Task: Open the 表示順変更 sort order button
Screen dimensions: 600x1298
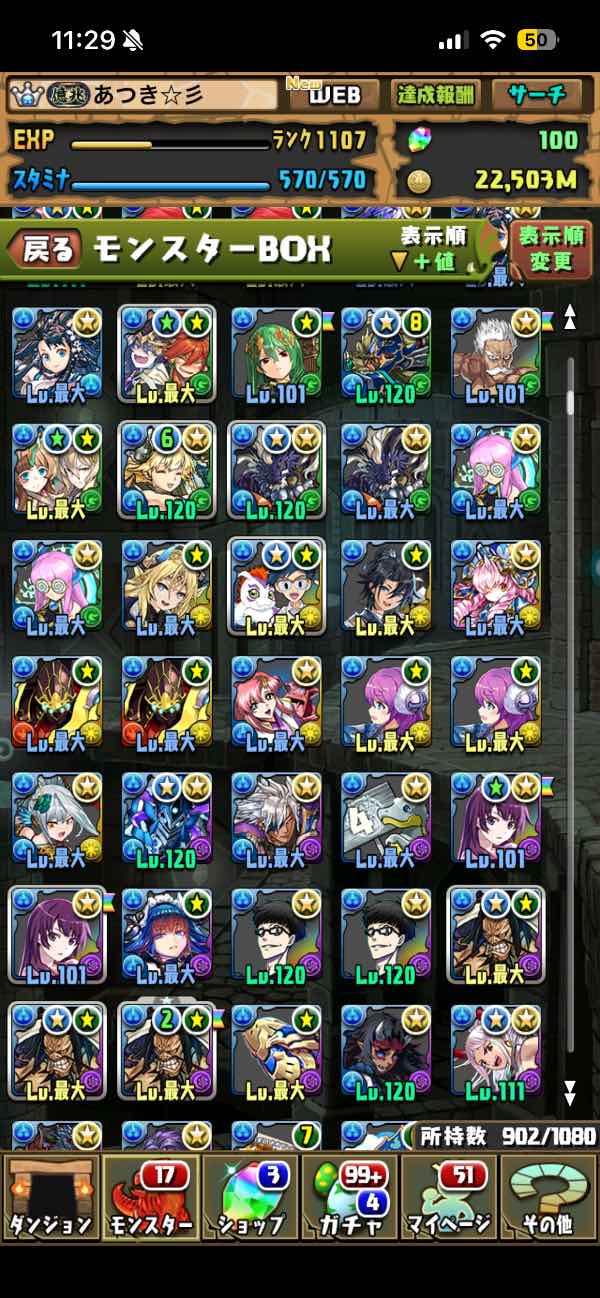Action: pos(550,249)
